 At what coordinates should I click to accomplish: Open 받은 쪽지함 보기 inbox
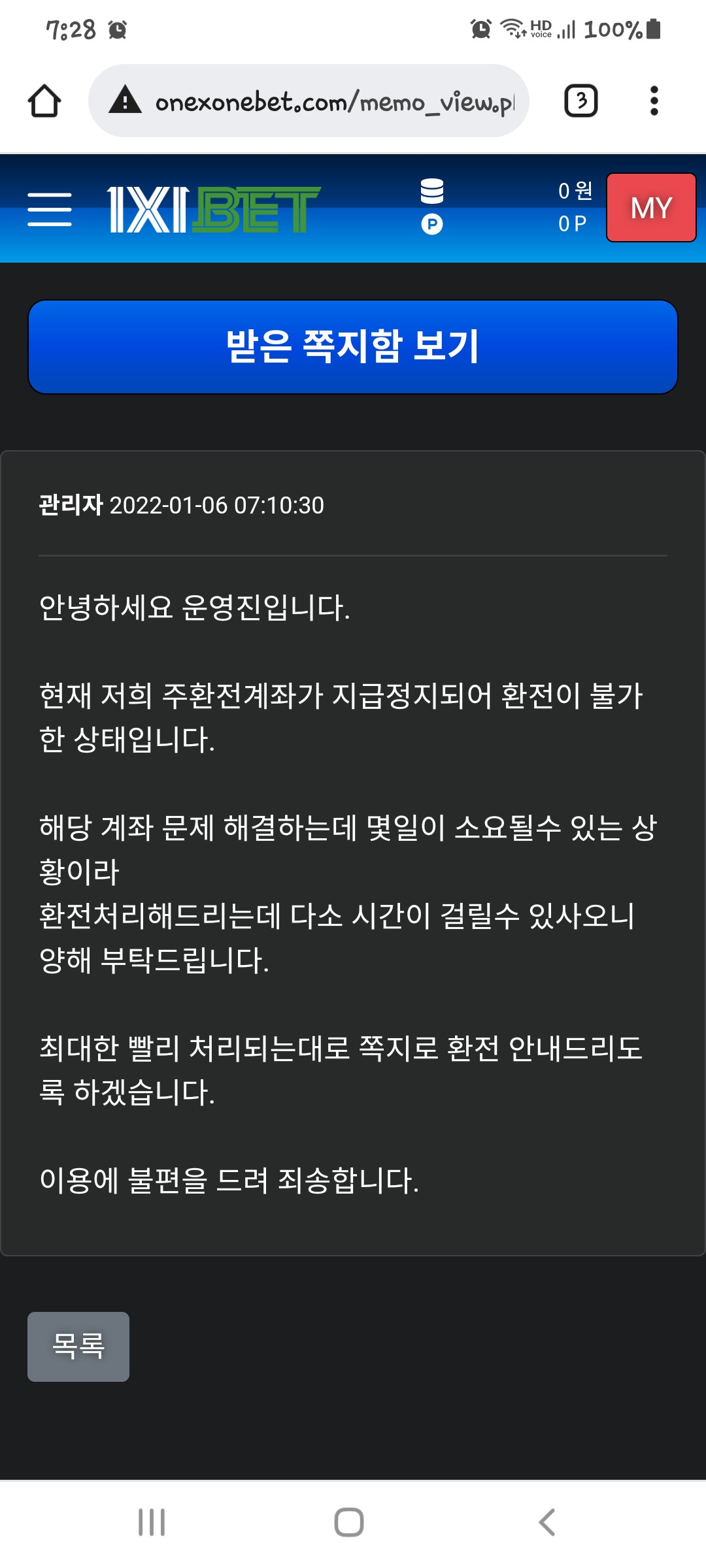point(353,347)
